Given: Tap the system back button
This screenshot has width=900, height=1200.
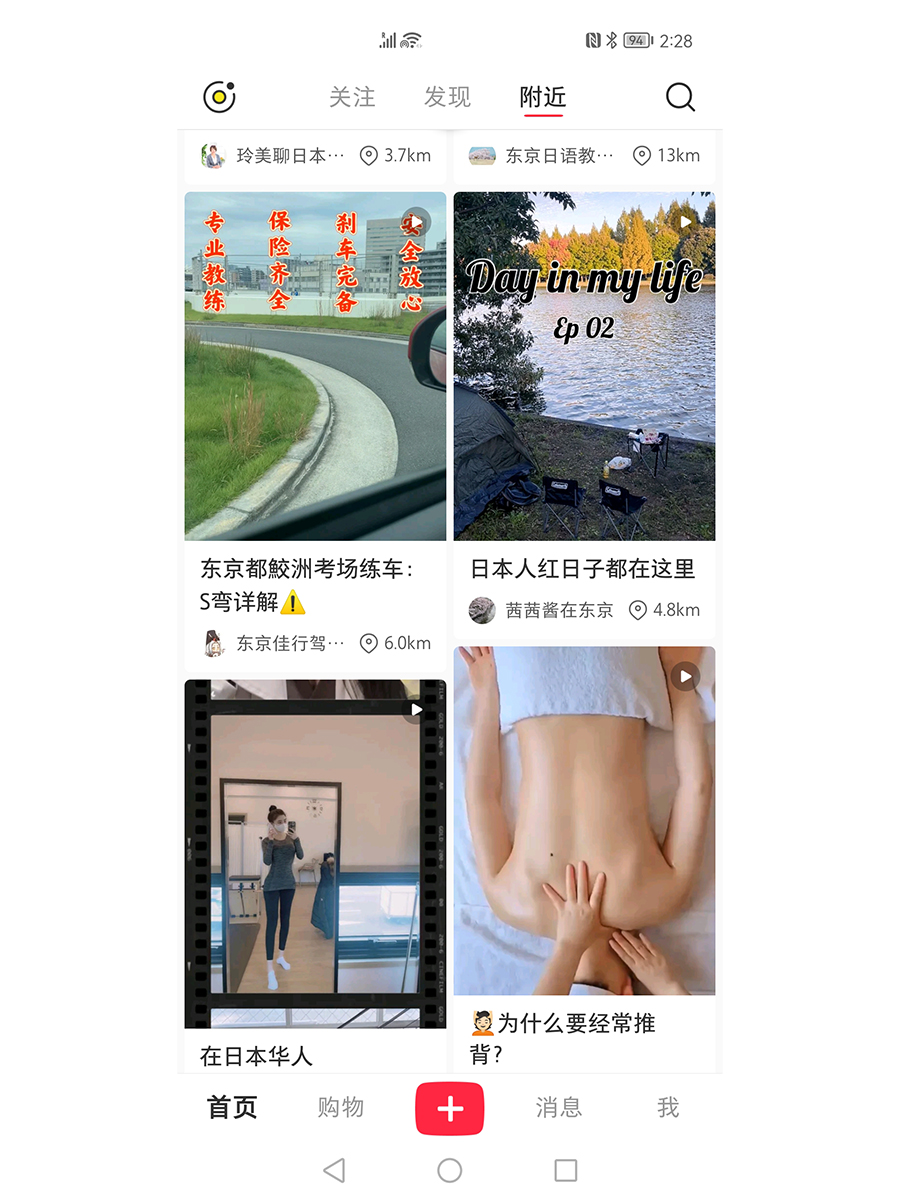Looking at the screenshot, I should [335, 1170].
